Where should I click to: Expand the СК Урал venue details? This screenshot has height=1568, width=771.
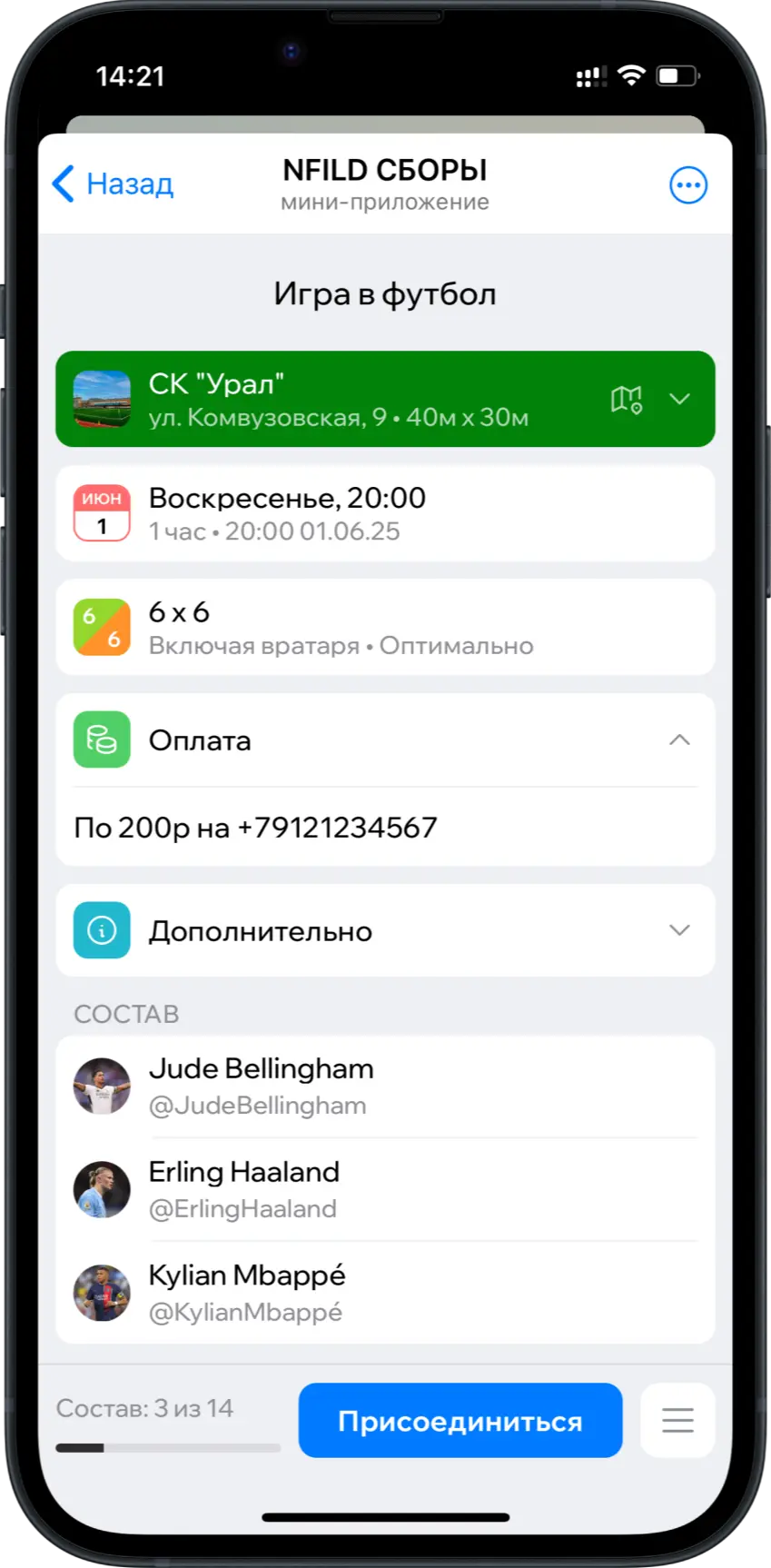(x=679, y=400)
